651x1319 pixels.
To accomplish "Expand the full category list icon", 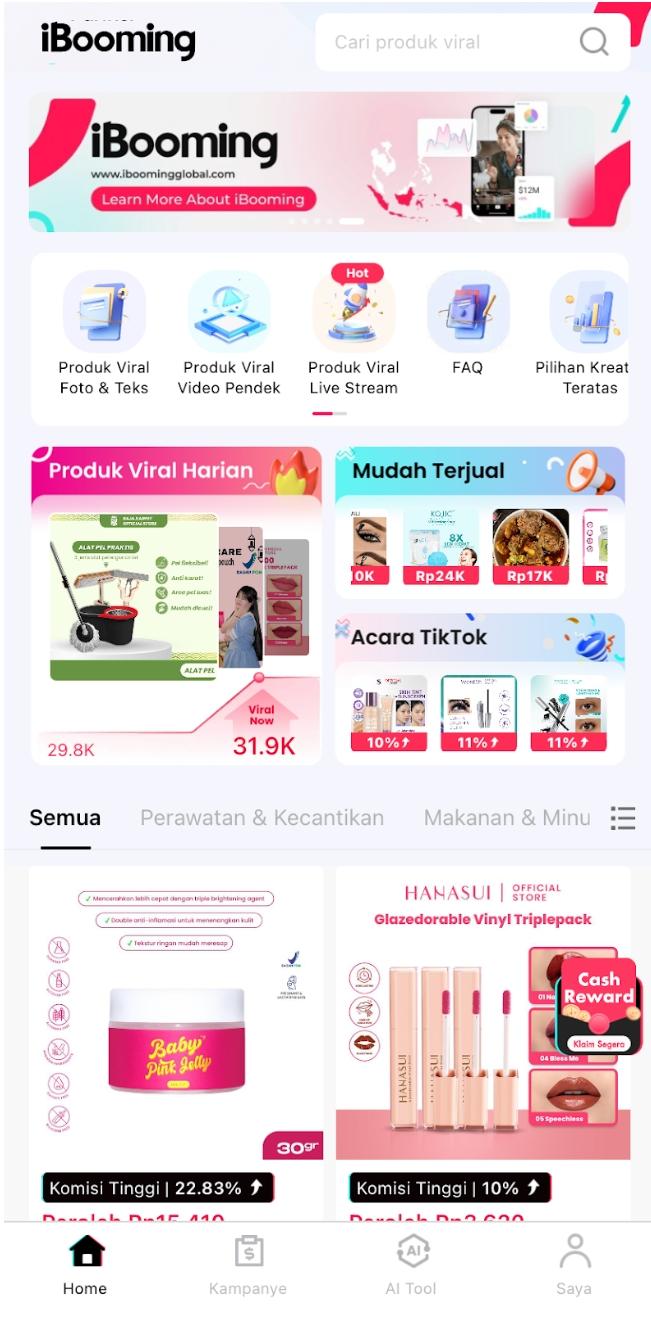I will pos(623,819).
